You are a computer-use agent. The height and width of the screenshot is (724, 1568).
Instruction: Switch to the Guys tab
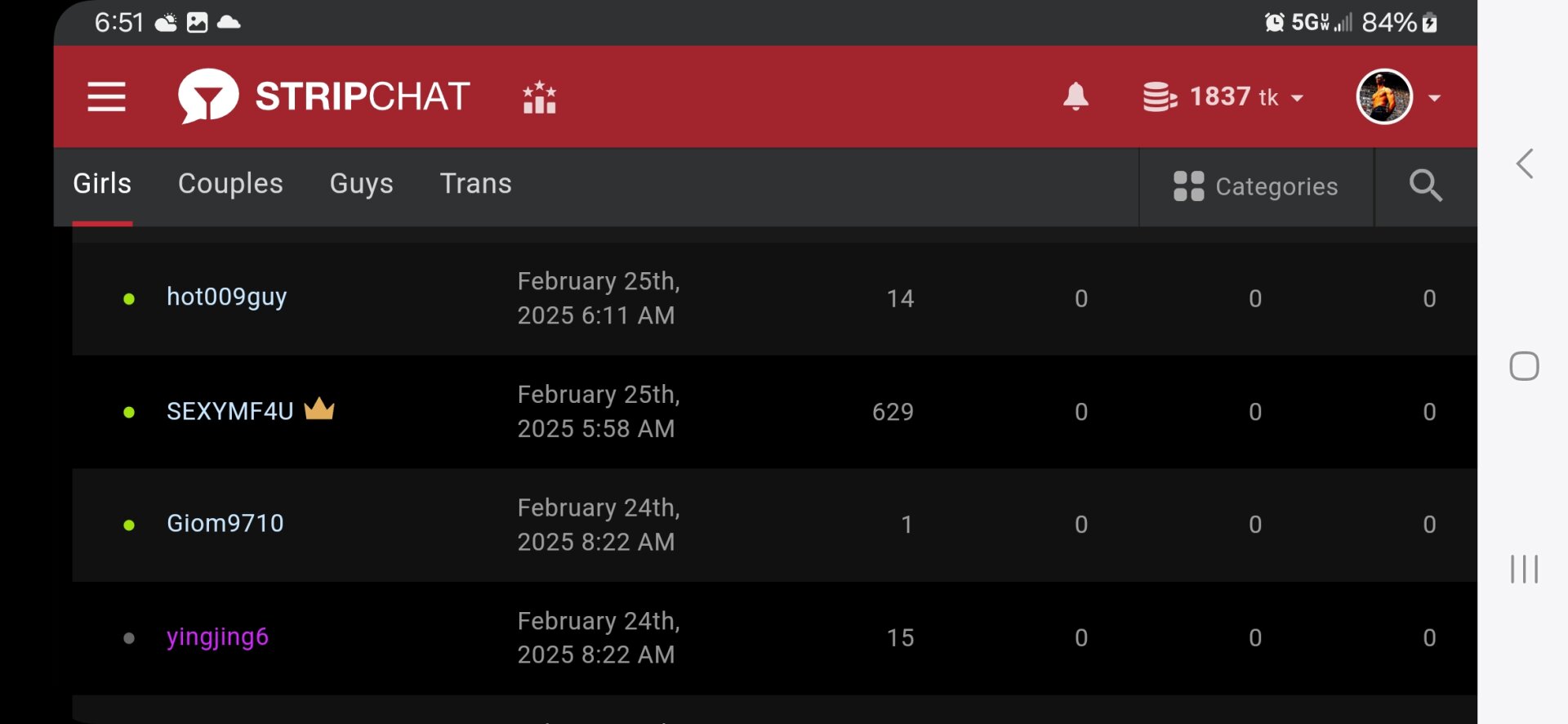pyautogui.click(x=361, y=184)
